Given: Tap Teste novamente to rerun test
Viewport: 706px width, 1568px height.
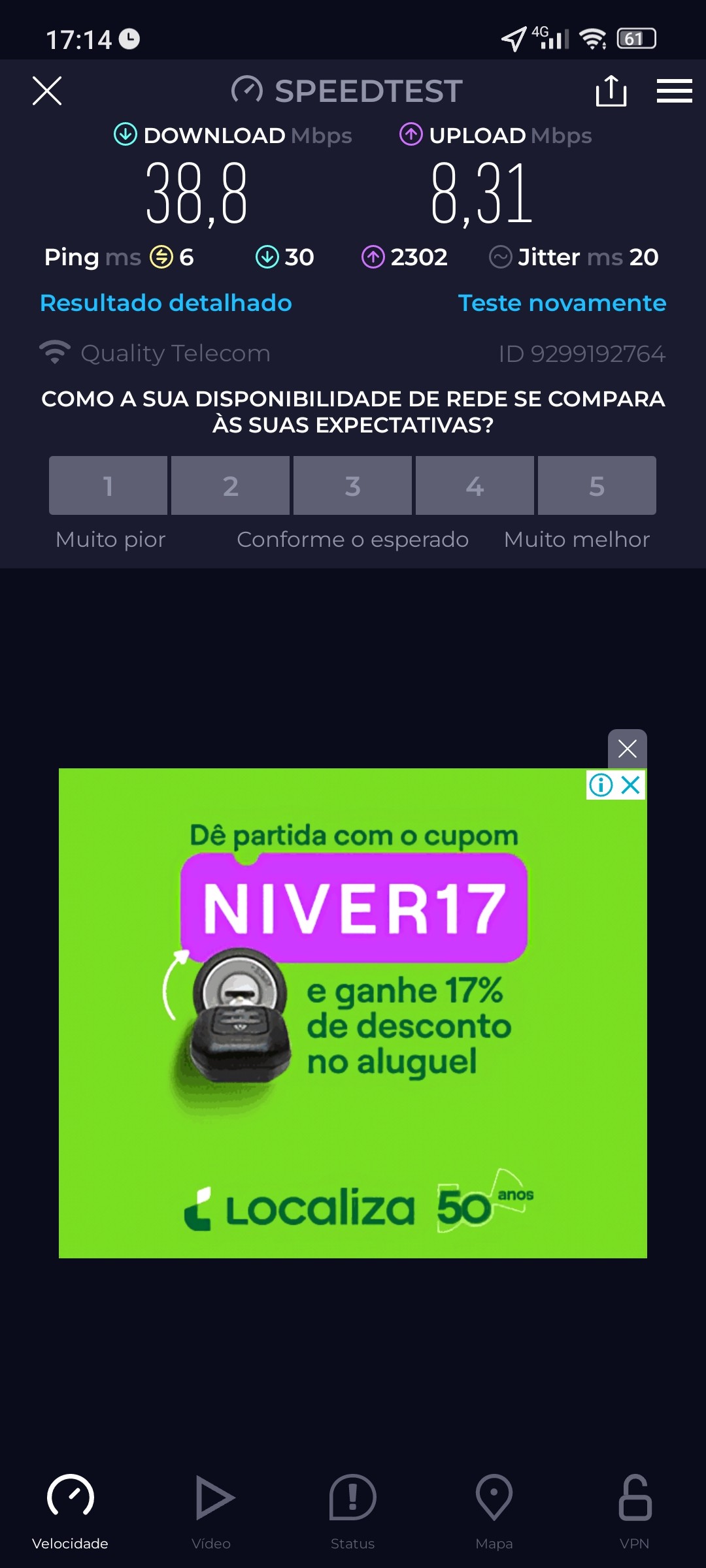Looking at the screenshot, I should coord(562,303).
